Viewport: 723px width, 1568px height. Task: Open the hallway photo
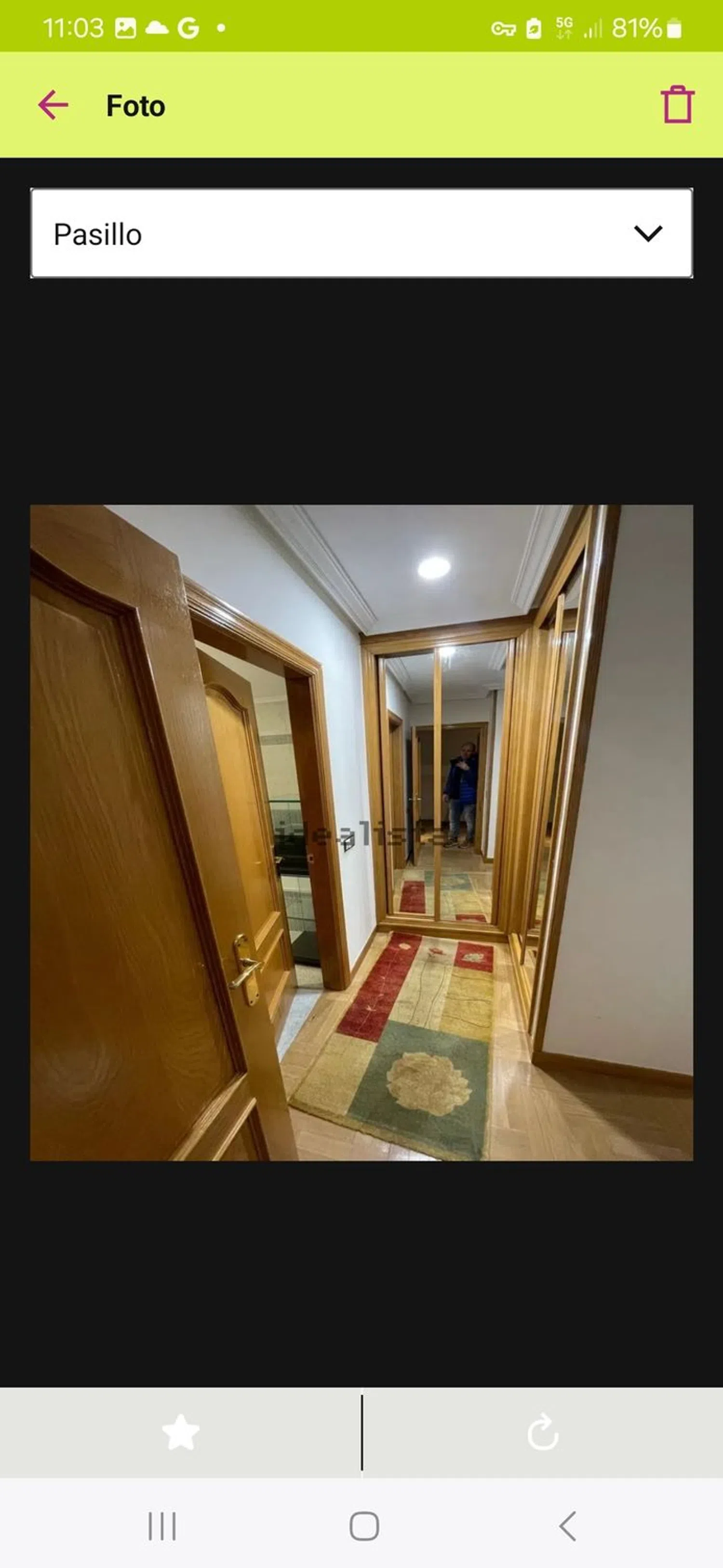361,832
